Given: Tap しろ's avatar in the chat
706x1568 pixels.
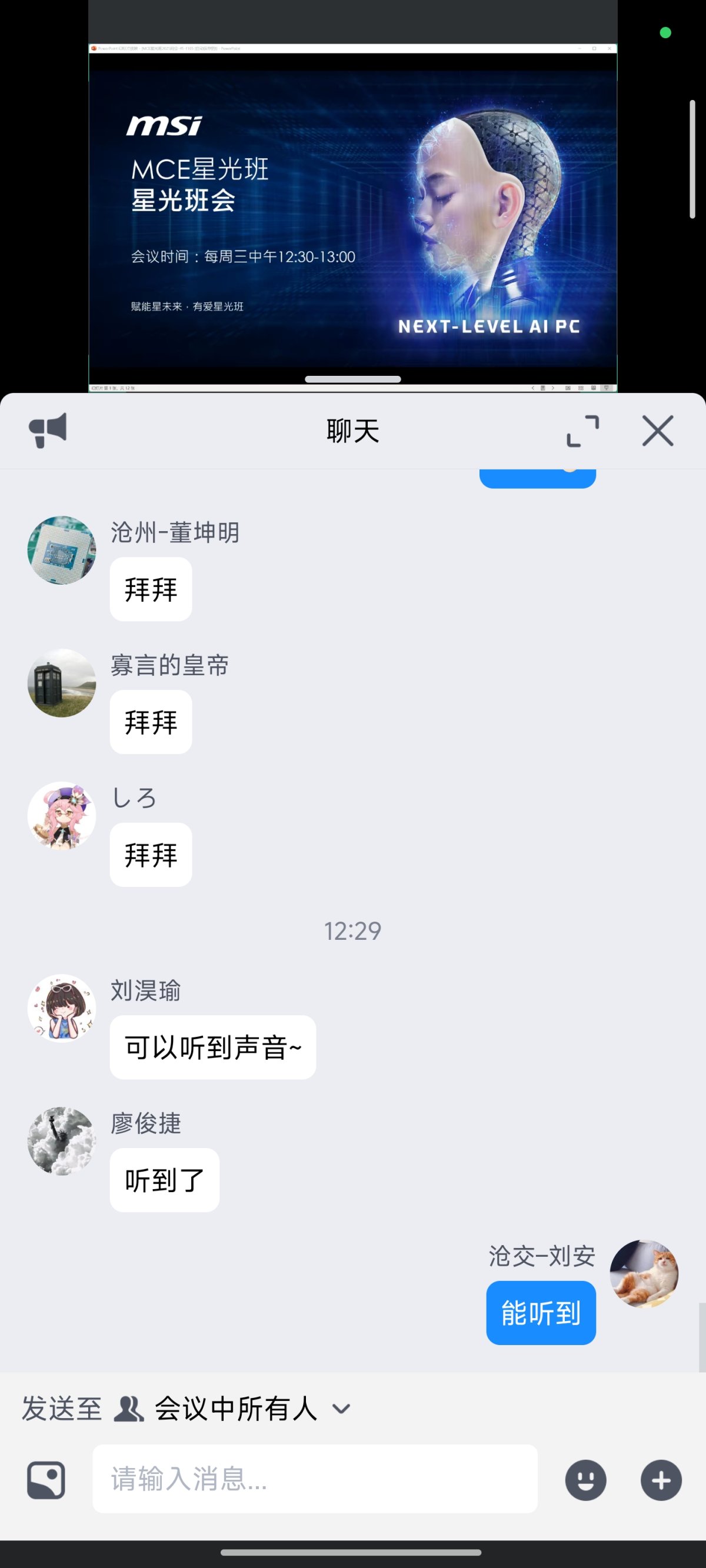Looking at the screenshot, I should pyautogui.click(x=62, y=817).
